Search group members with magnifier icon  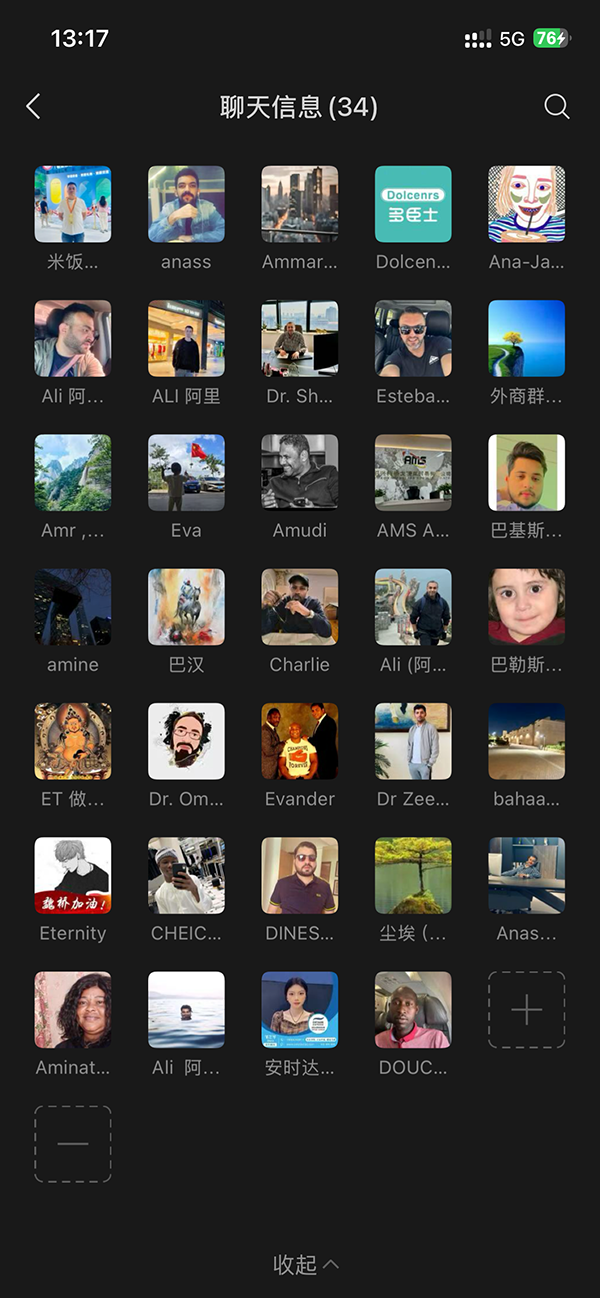pos(557,107)
